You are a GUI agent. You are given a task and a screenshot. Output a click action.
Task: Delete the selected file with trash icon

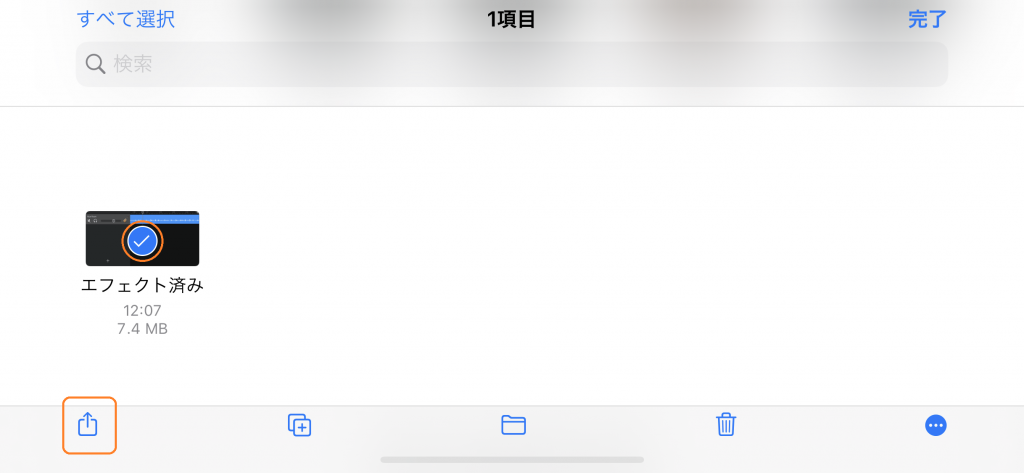click(726, 425)
